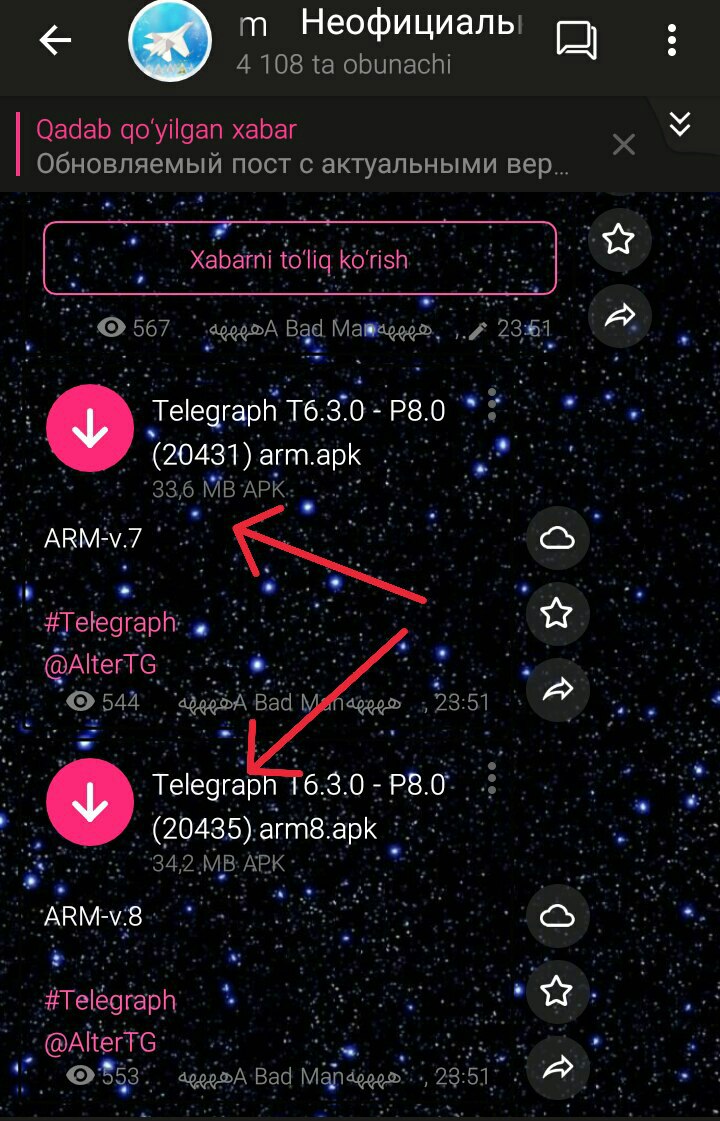Open the pinned message banner
This screenshot has height=1121, width=720.
300,147
